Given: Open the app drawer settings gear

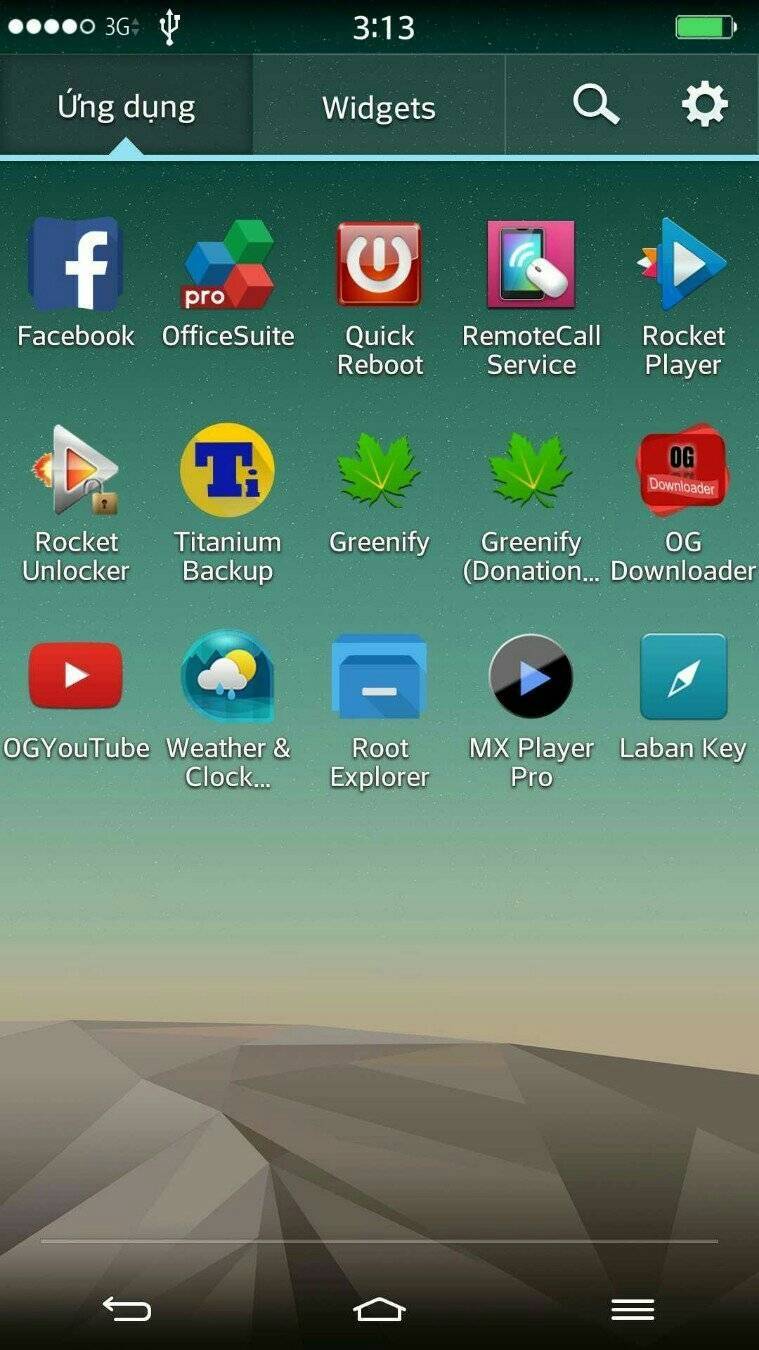Looking at the screenshot, I should pyautogui.click(x=704, y=105).
